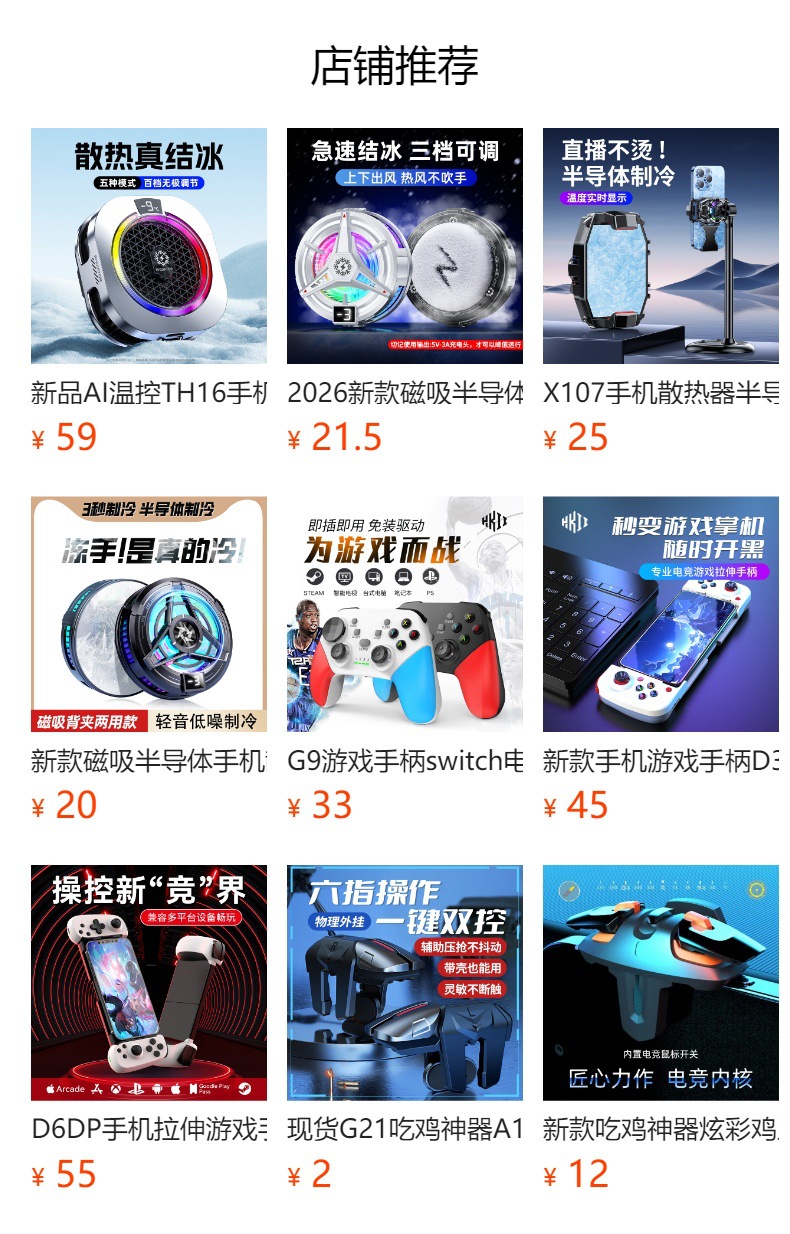790x1234 pixels.
Task: Open the 2026新款磁吸半导体 cooler card
Action: pyautogui.click(x=405, y=292)
